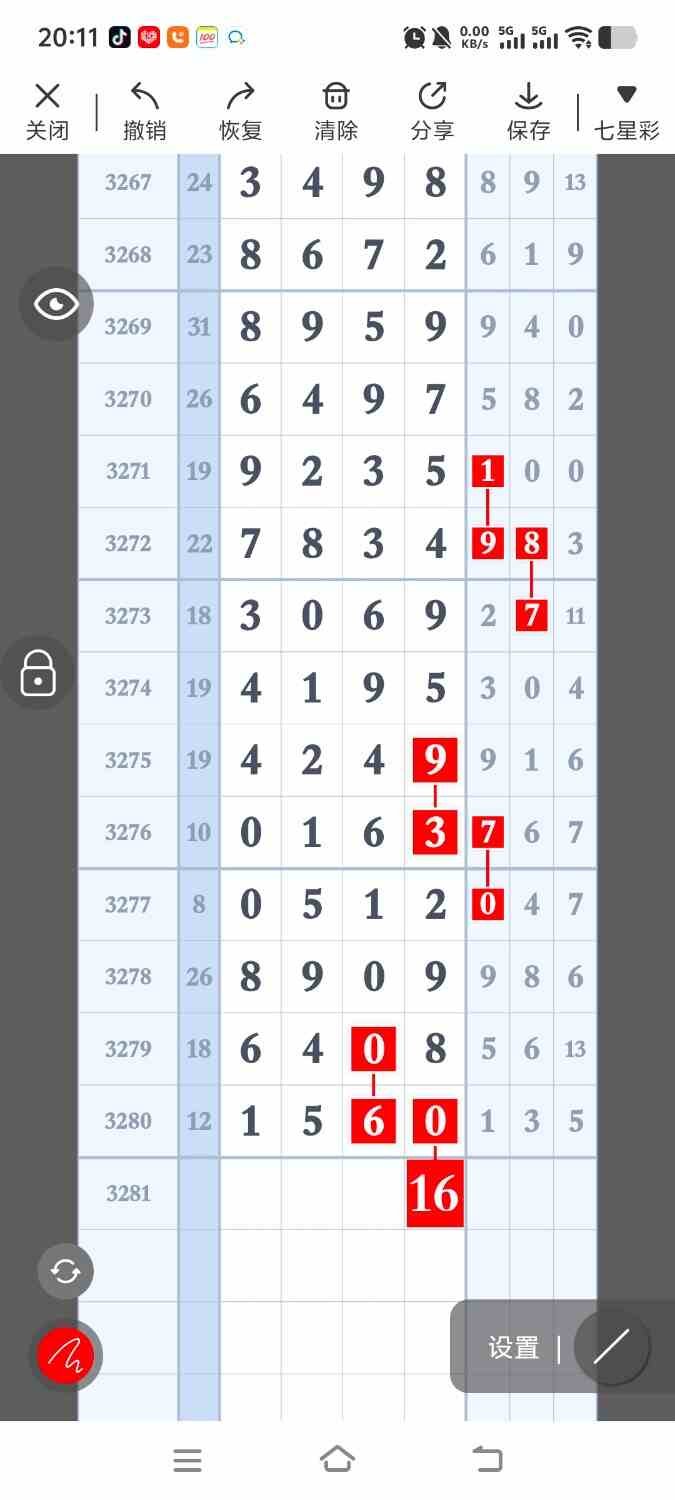Open the 七星彩 lottery dropdown
The height and width of the screenshot is (1500, 675).
[627, 110]
